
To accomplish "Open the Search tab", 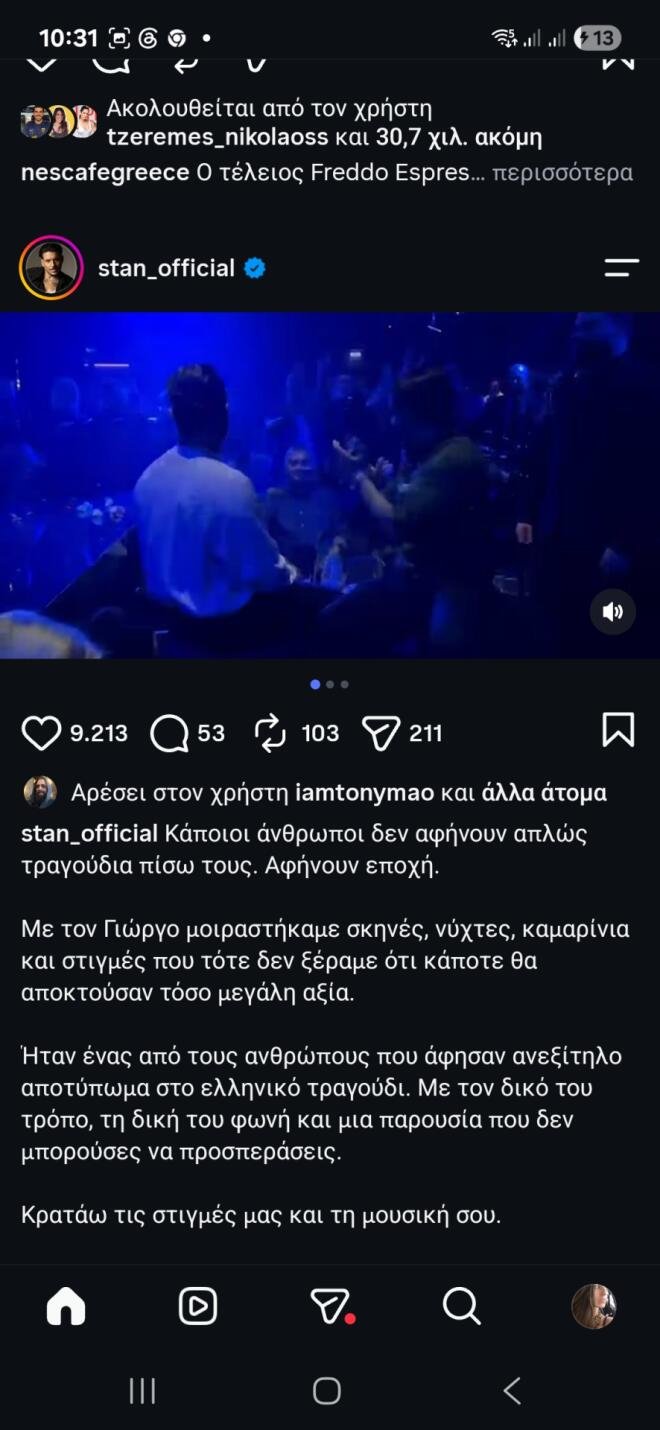I will coord(461,1306).
